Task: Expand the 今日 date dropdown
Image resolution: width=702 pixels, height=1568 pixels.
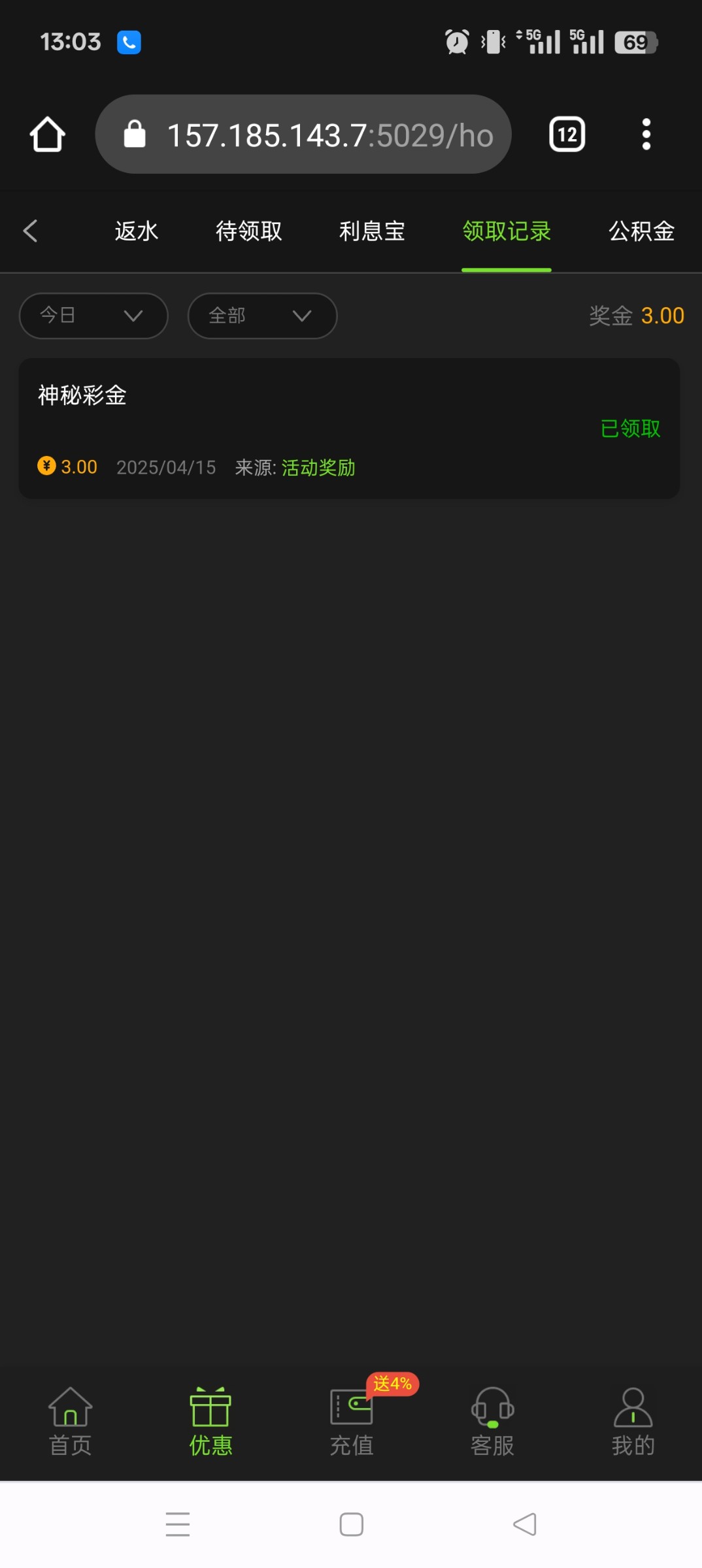Action: click(93, 316)
